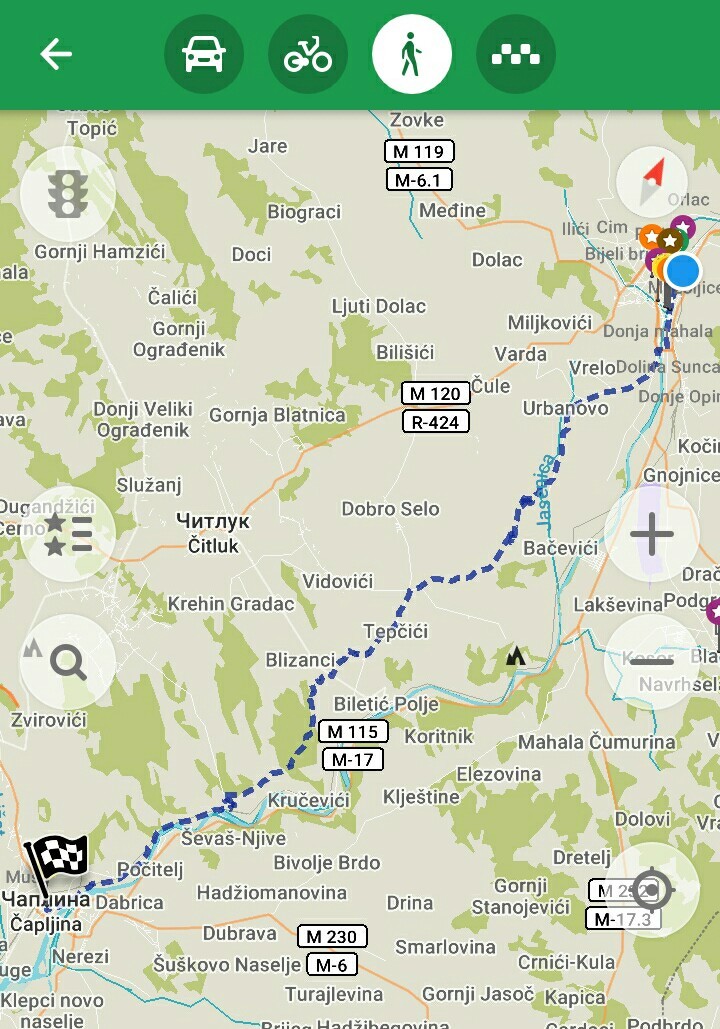Toggle the traffic light layer
The height and width of the screenshot is (1029, 720).
point(68,194)
